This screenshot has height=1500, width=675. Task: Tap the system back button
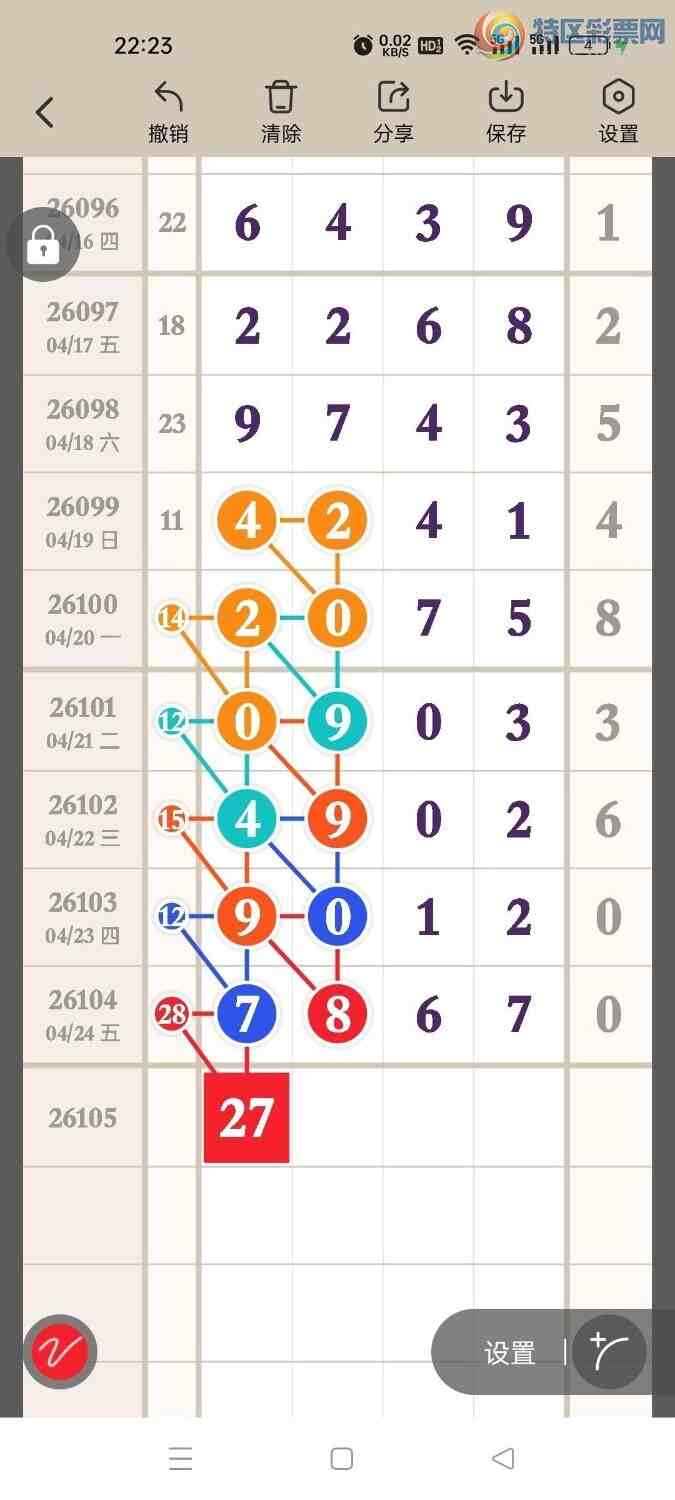[x=503, y=1459]
